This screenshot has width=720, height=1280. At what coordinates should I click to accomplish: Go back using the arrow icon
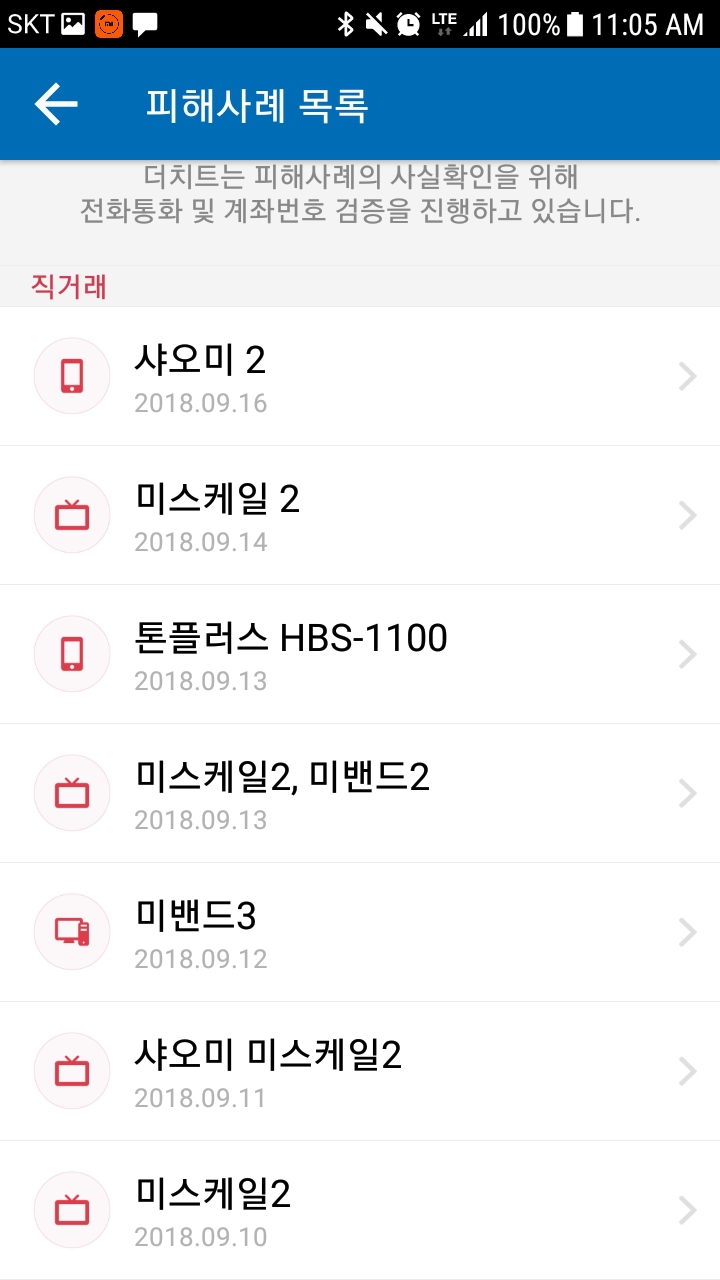click(56, 104)
